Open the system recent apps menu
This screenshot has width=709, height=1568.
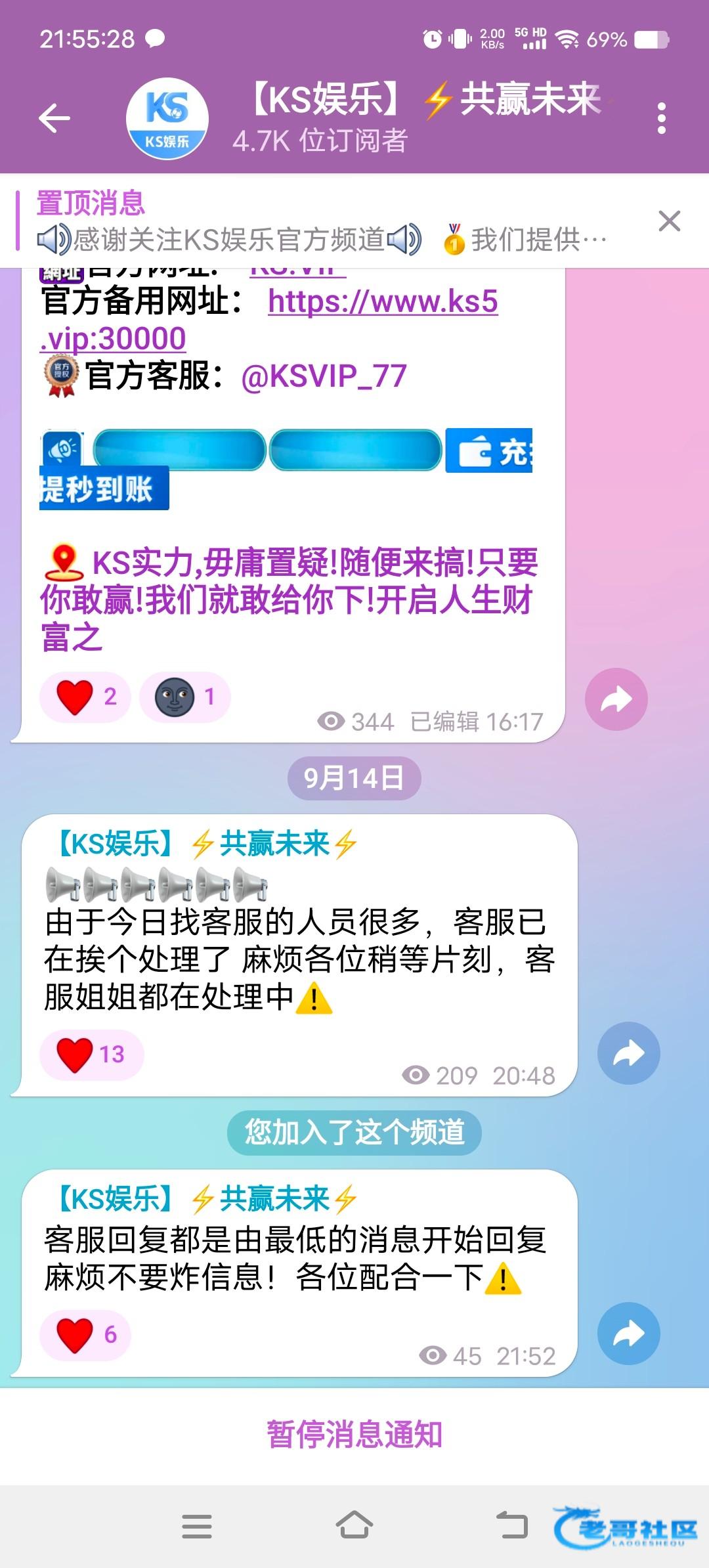coord(197,1525)
